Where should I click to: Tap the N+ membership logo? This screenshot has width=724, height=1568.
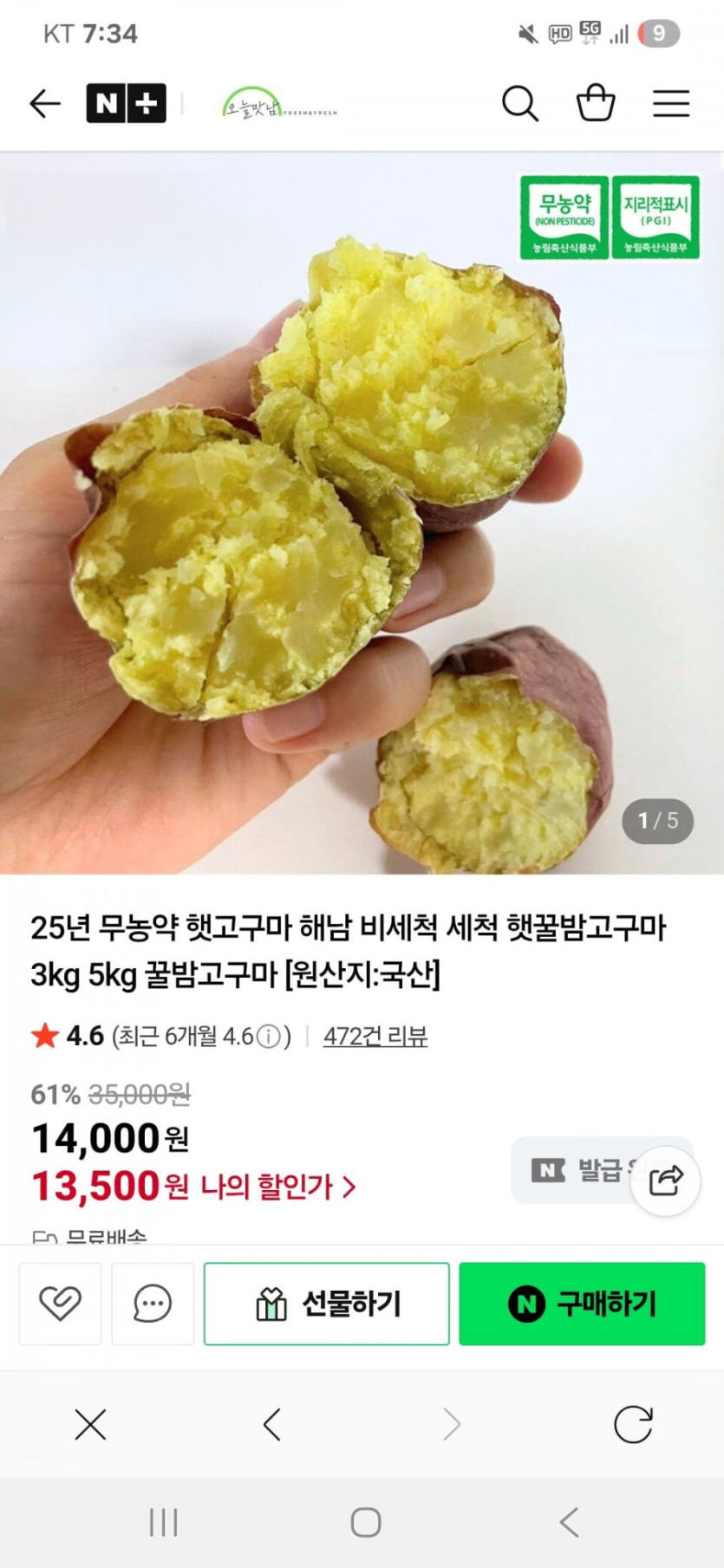click(127, 102)
